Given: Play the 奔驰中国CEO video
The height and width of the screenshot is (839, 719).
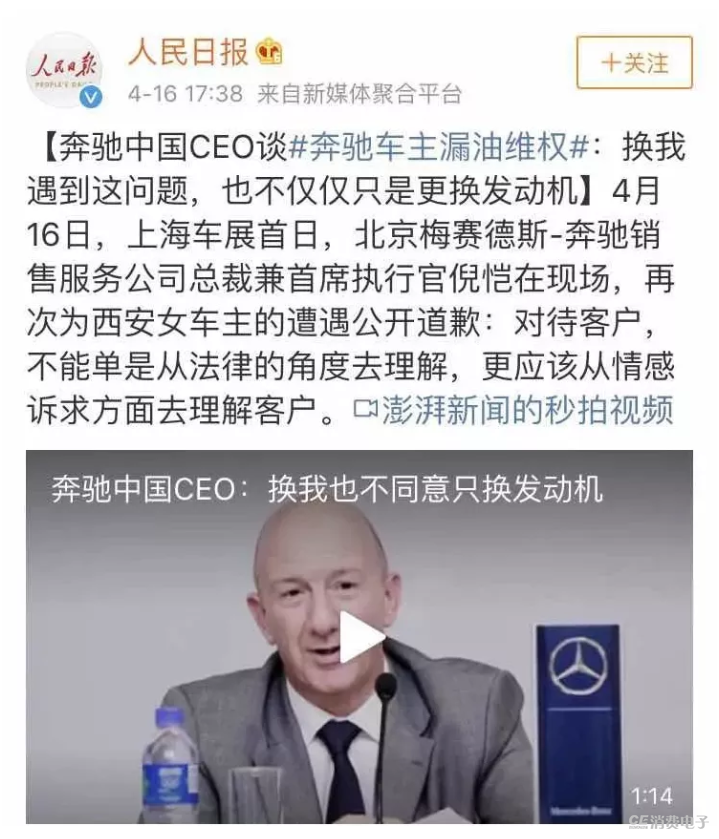Looking at the screenshot, I should [x=359, y=637].
